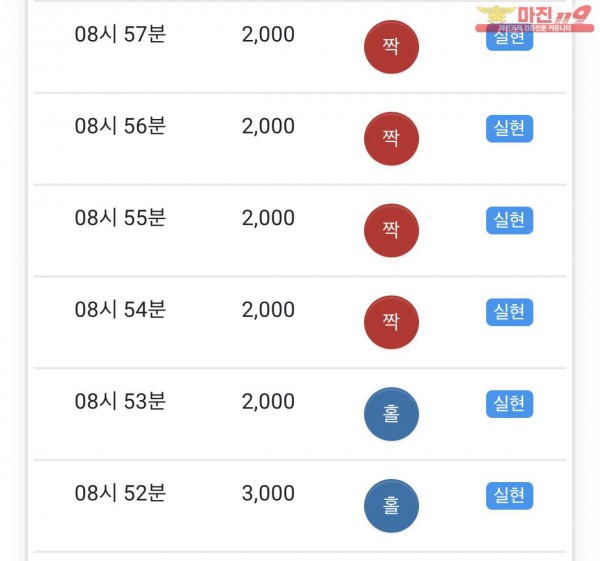Open the 실현 badge for 08시 55분
Screen dimensions: 600x561
[x=509, y=220]
